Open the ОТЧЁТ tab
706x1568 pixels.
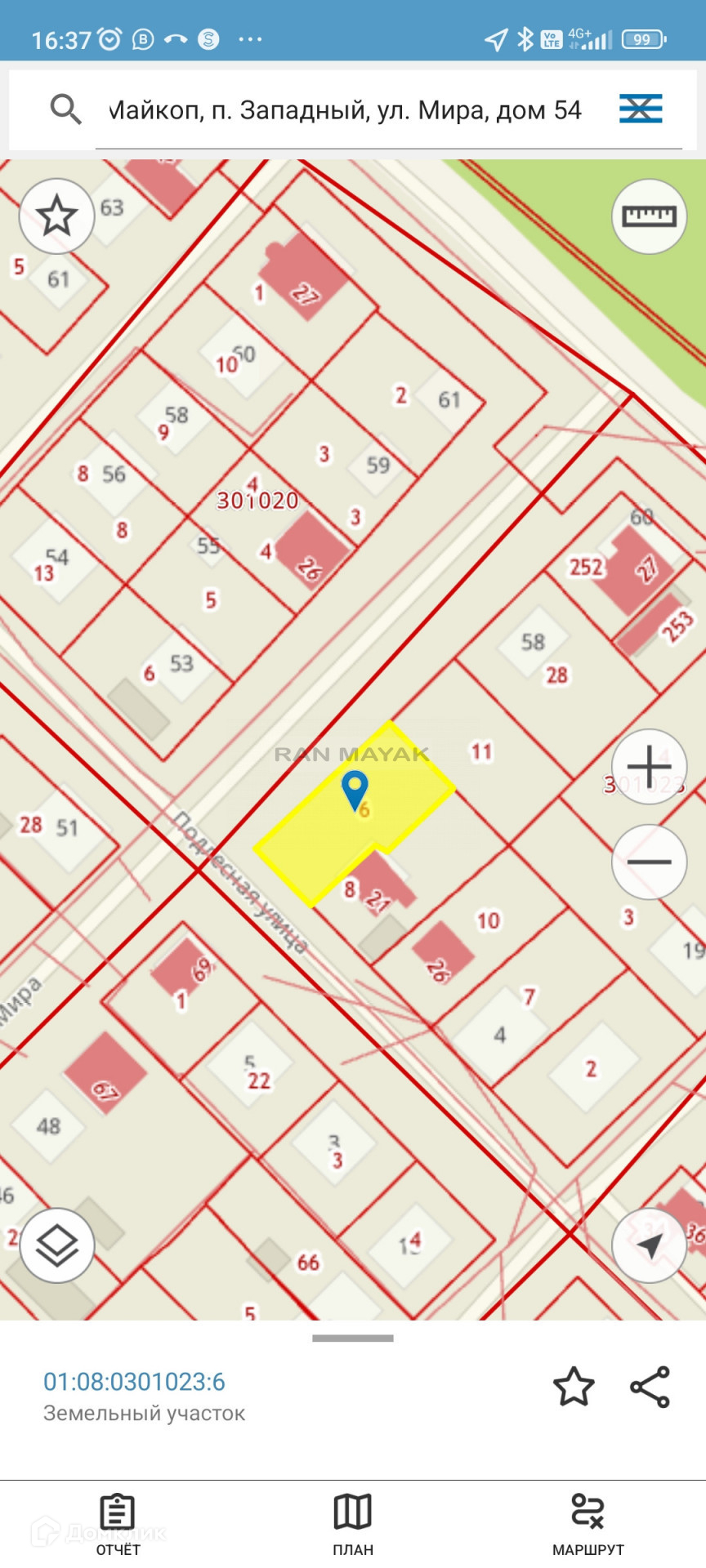click(118, 1523)
